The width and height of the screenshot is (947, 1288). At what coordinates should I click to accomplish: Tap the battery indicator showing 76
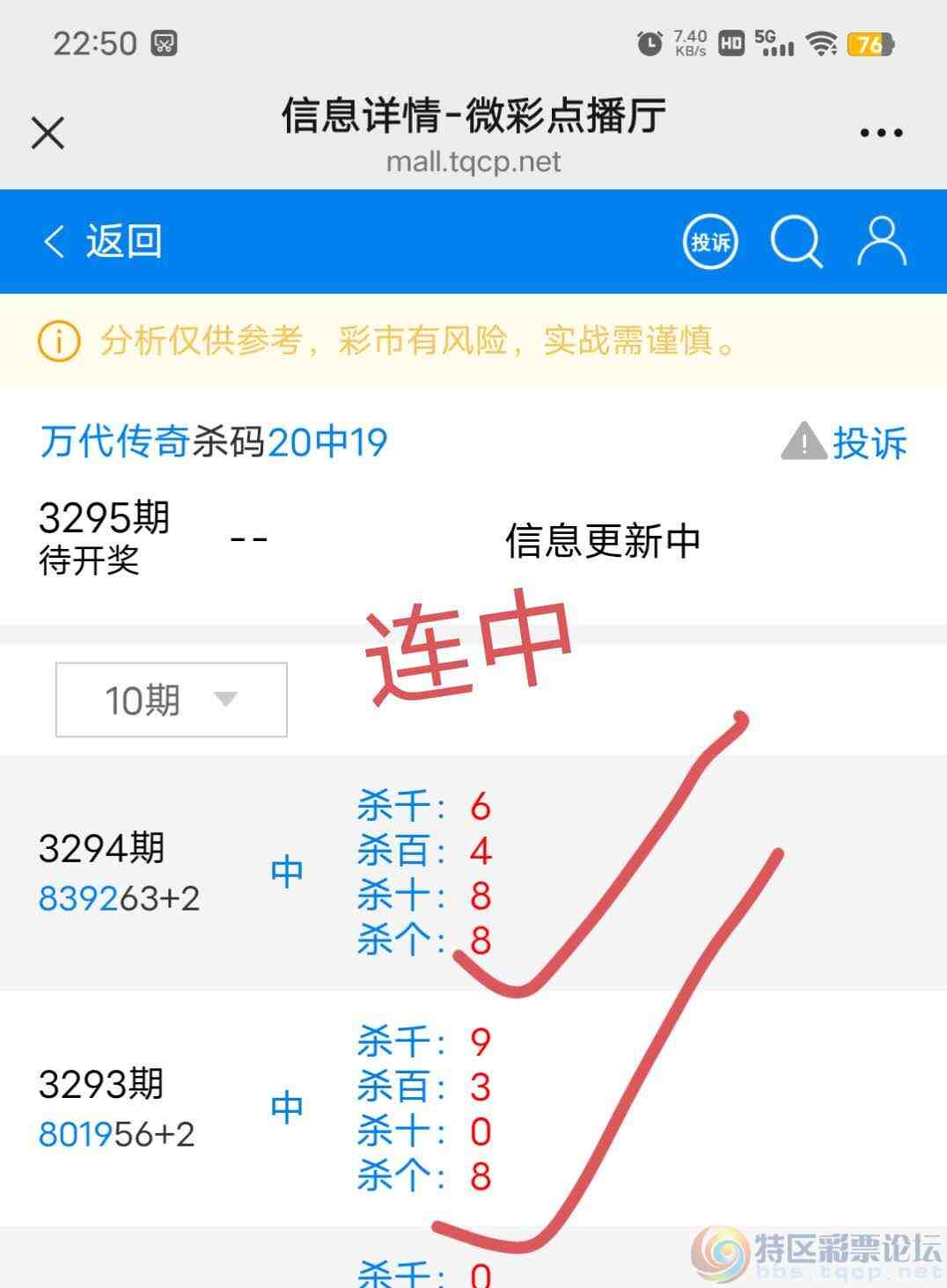[x=866, y=42]
